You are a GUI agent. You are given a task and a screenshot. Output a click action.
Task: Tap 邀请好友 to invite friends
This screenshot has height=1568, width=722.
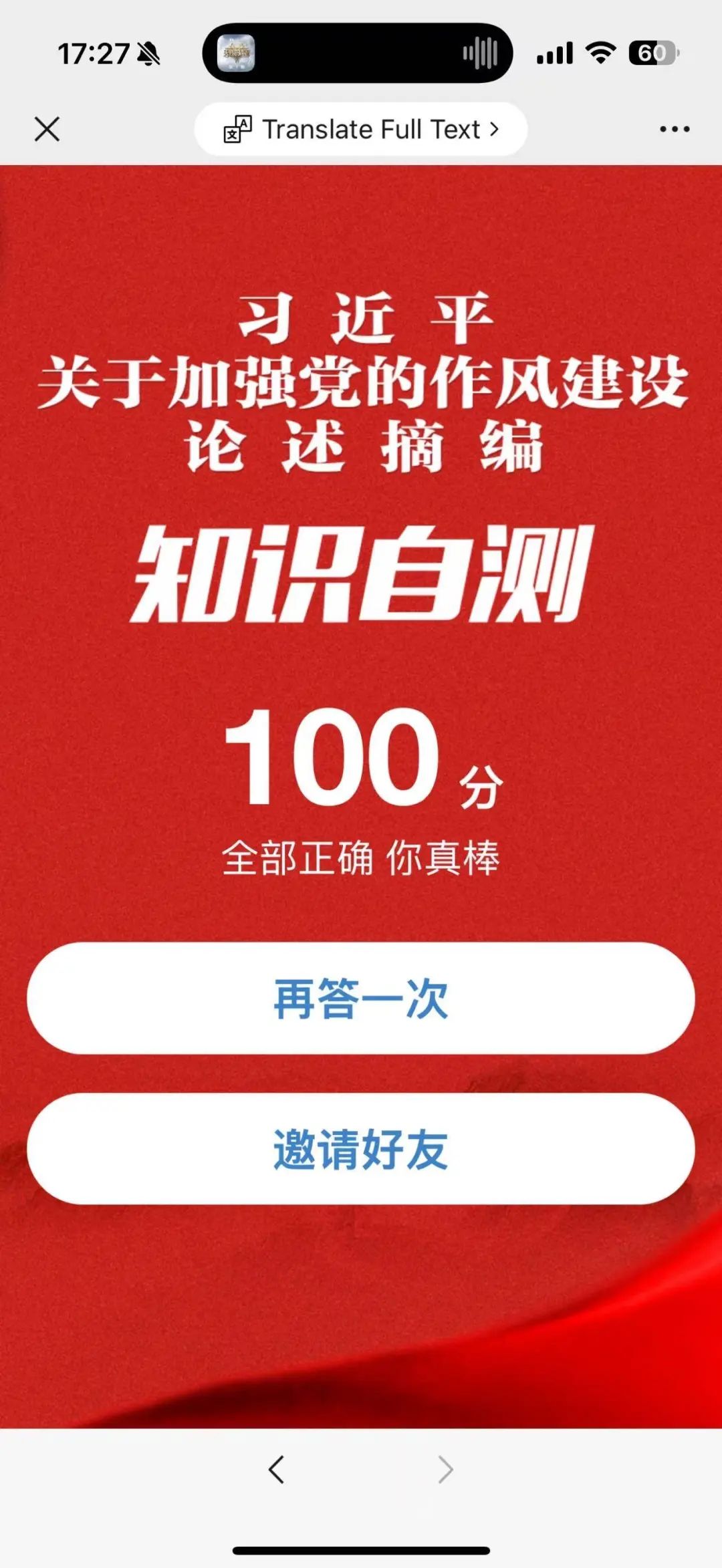pyautogui.click(x=361, y=1149)
